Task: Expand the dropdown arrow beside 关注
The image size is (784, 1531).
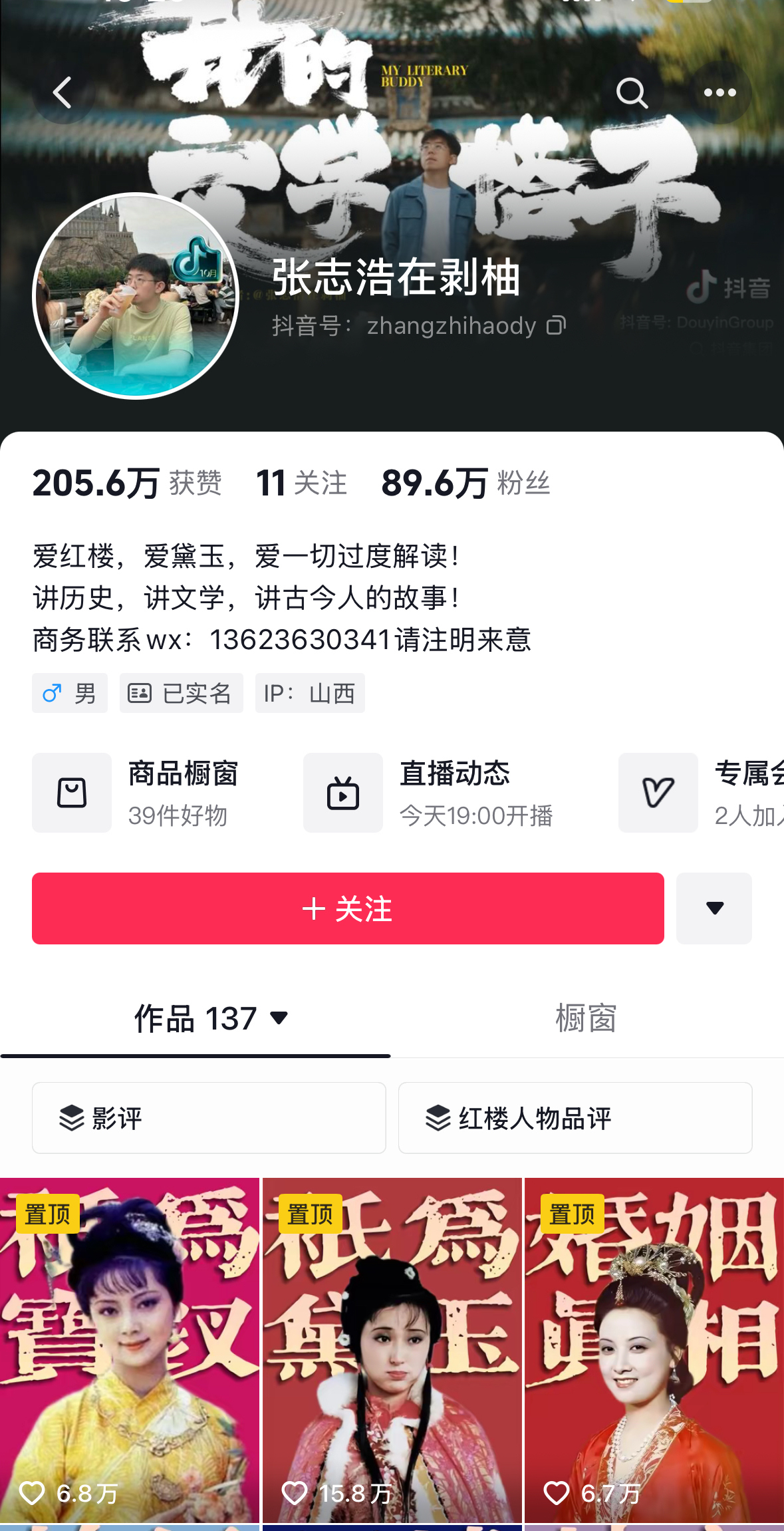Action: (x=714, y=908)
